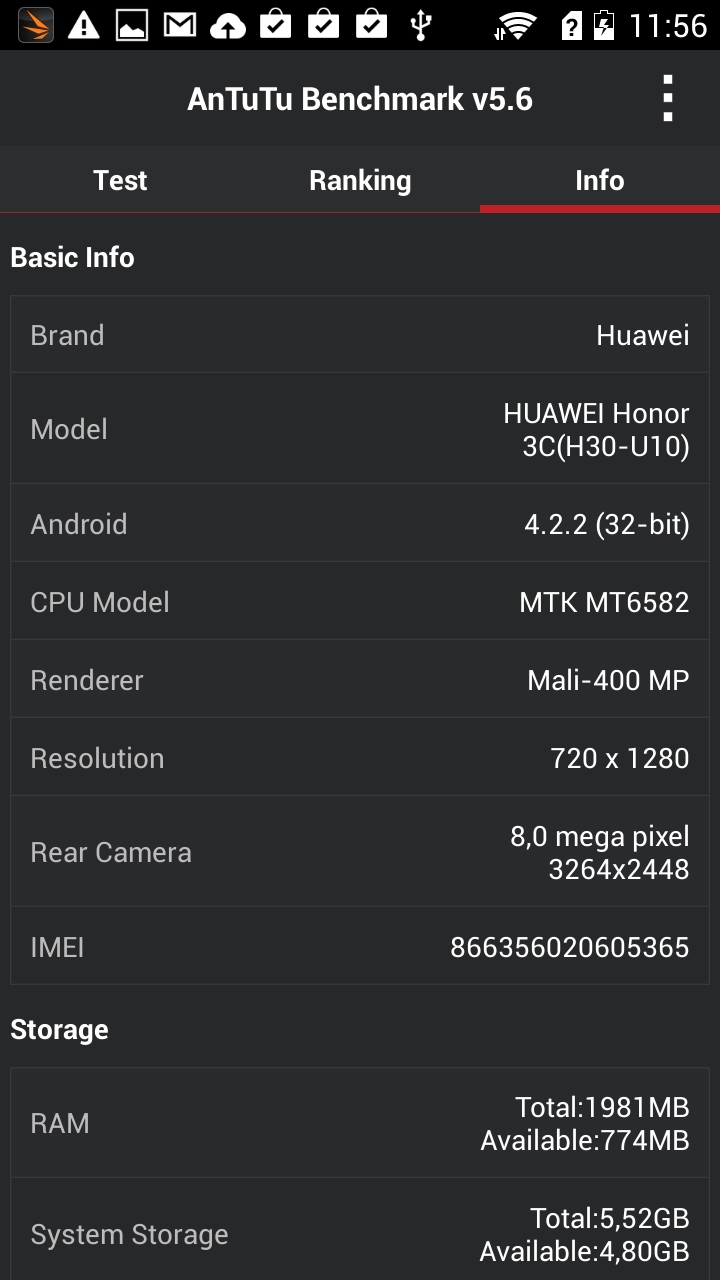Viewport: 720px width, 1280px height.
Task: Switch to the Test tab
Action: 120,180
